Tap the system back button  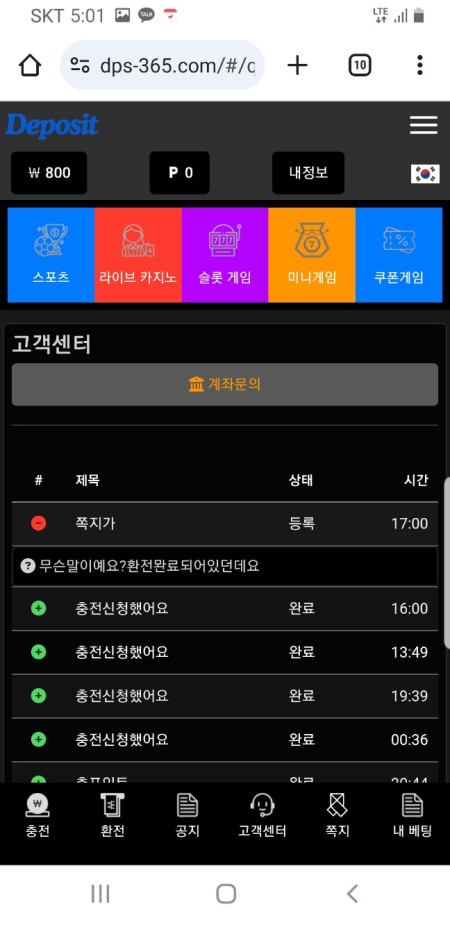[352, 894]
